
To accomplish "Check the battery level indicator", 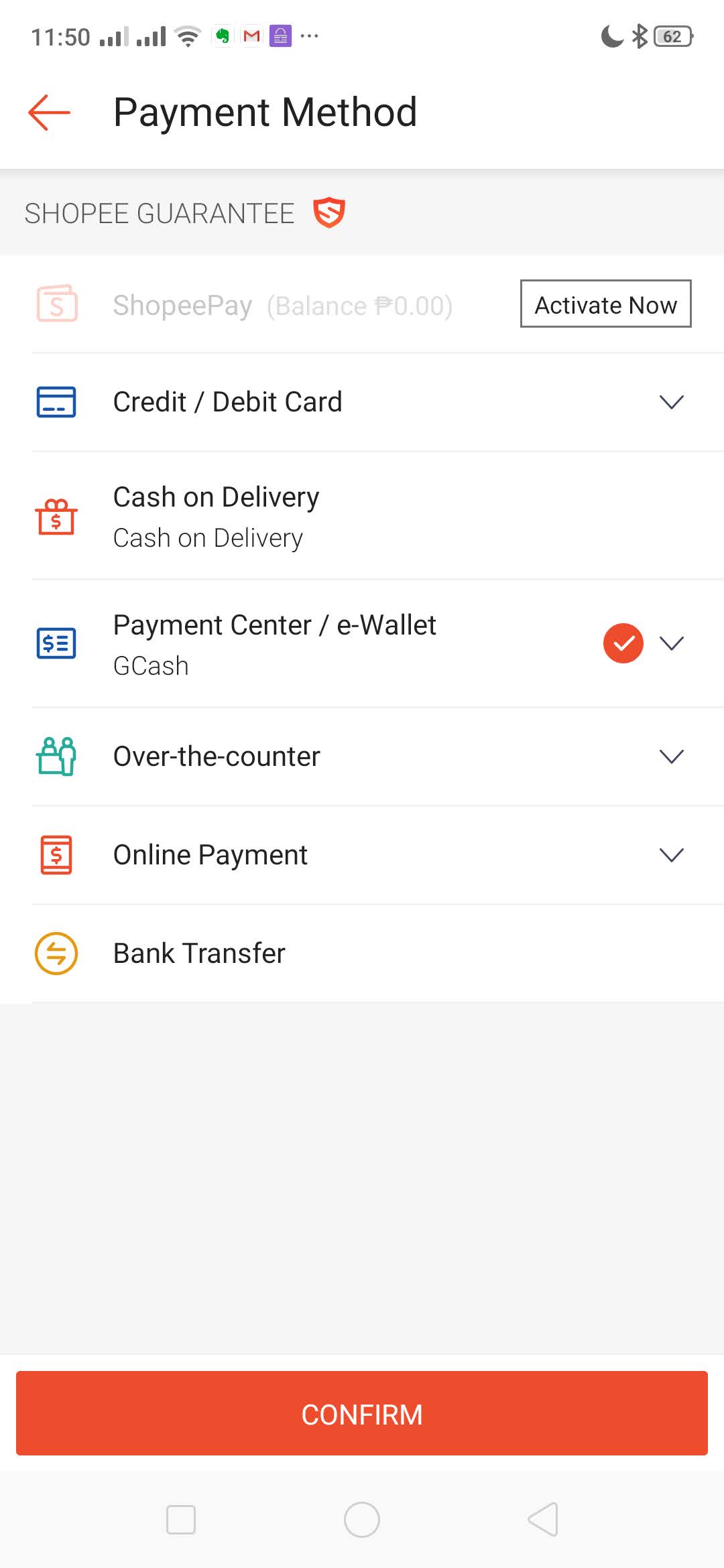I will click(674, 37).
